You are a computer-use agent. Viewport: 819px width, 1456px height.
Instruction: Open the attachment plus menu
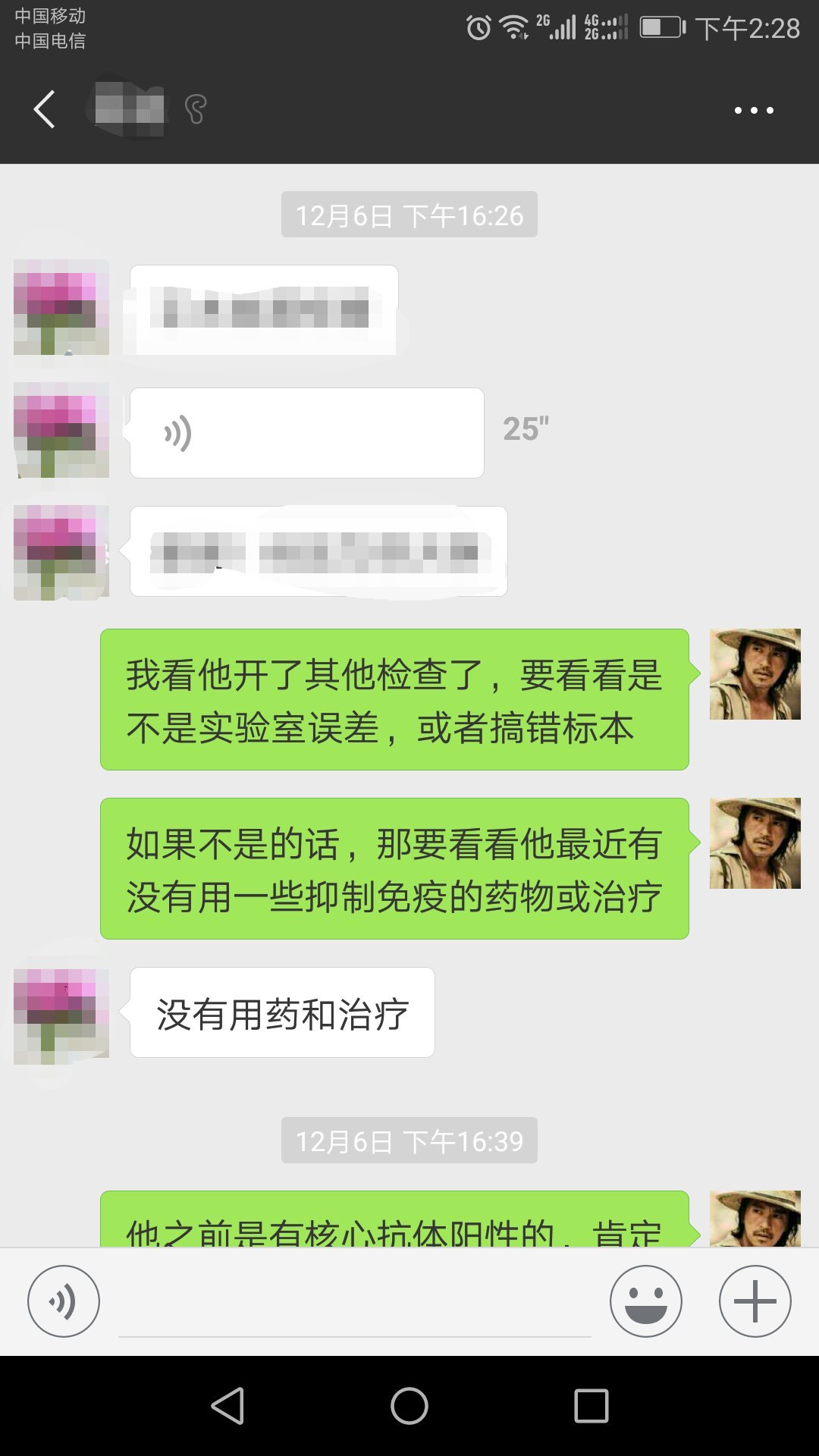coord(753,1300)
